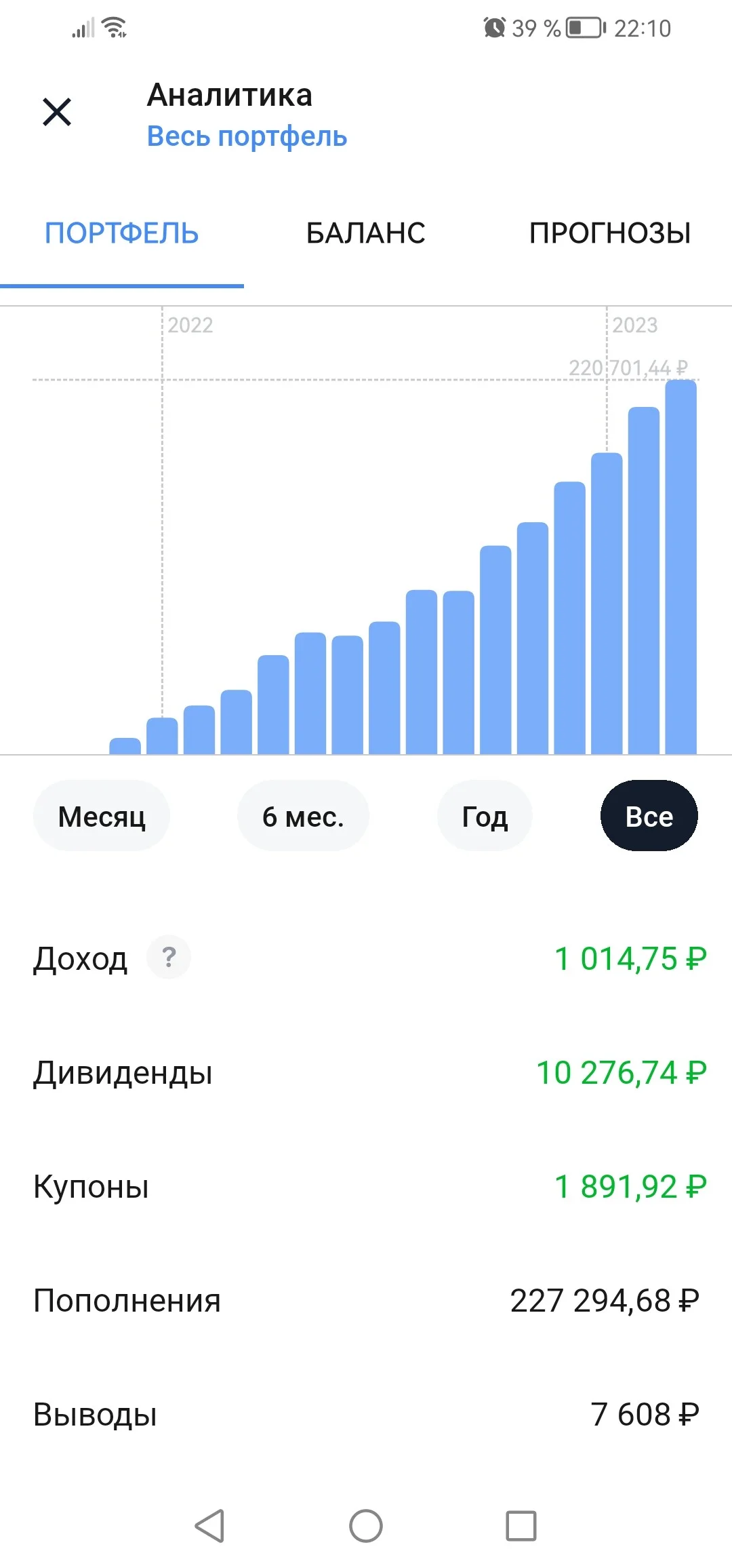The image size is (732, 1568).
Task: Show chart for Месяц period
Action: (102, 816)
